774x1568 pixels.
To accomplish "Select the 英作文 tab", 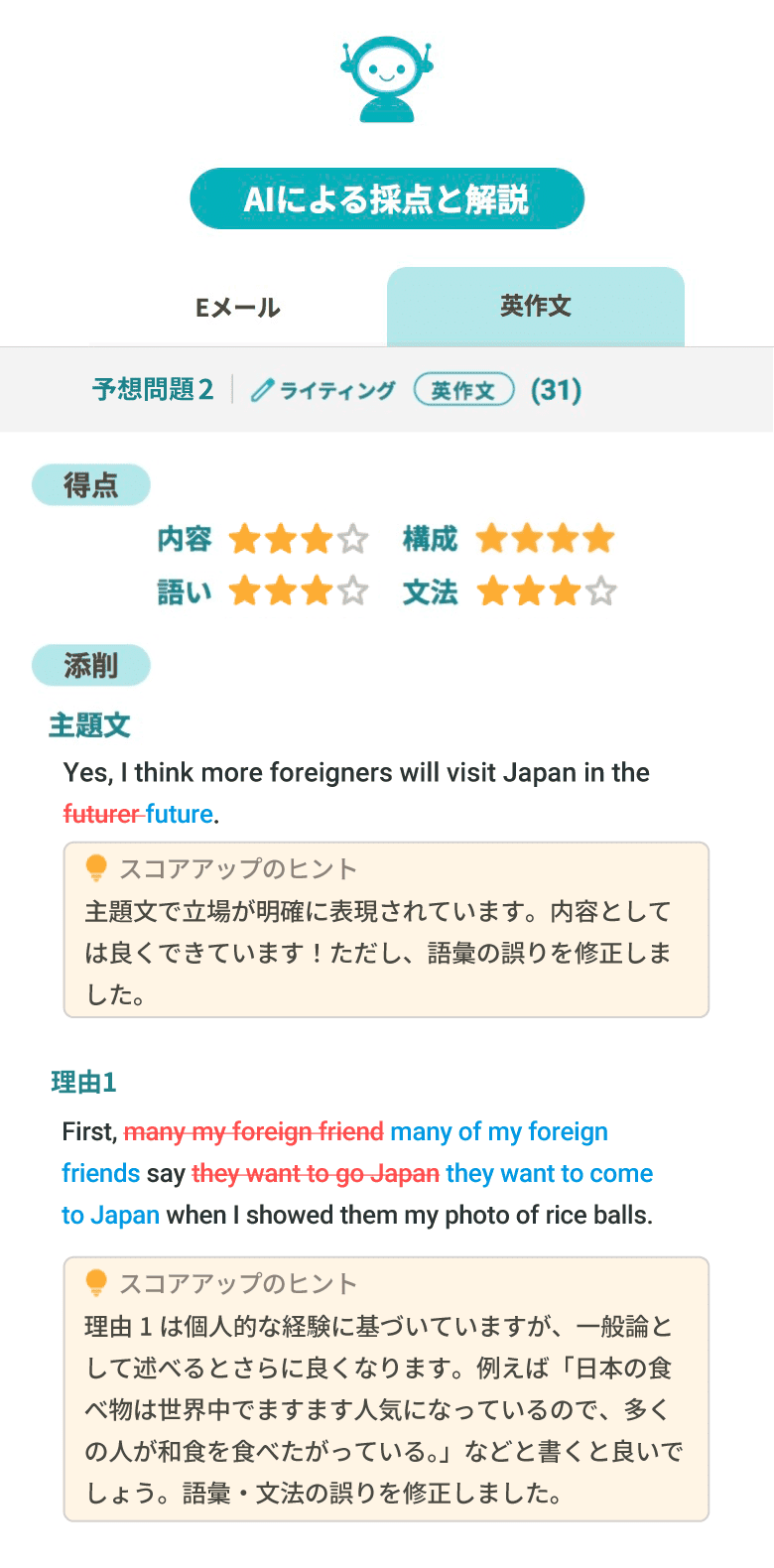I will (535, 307).
